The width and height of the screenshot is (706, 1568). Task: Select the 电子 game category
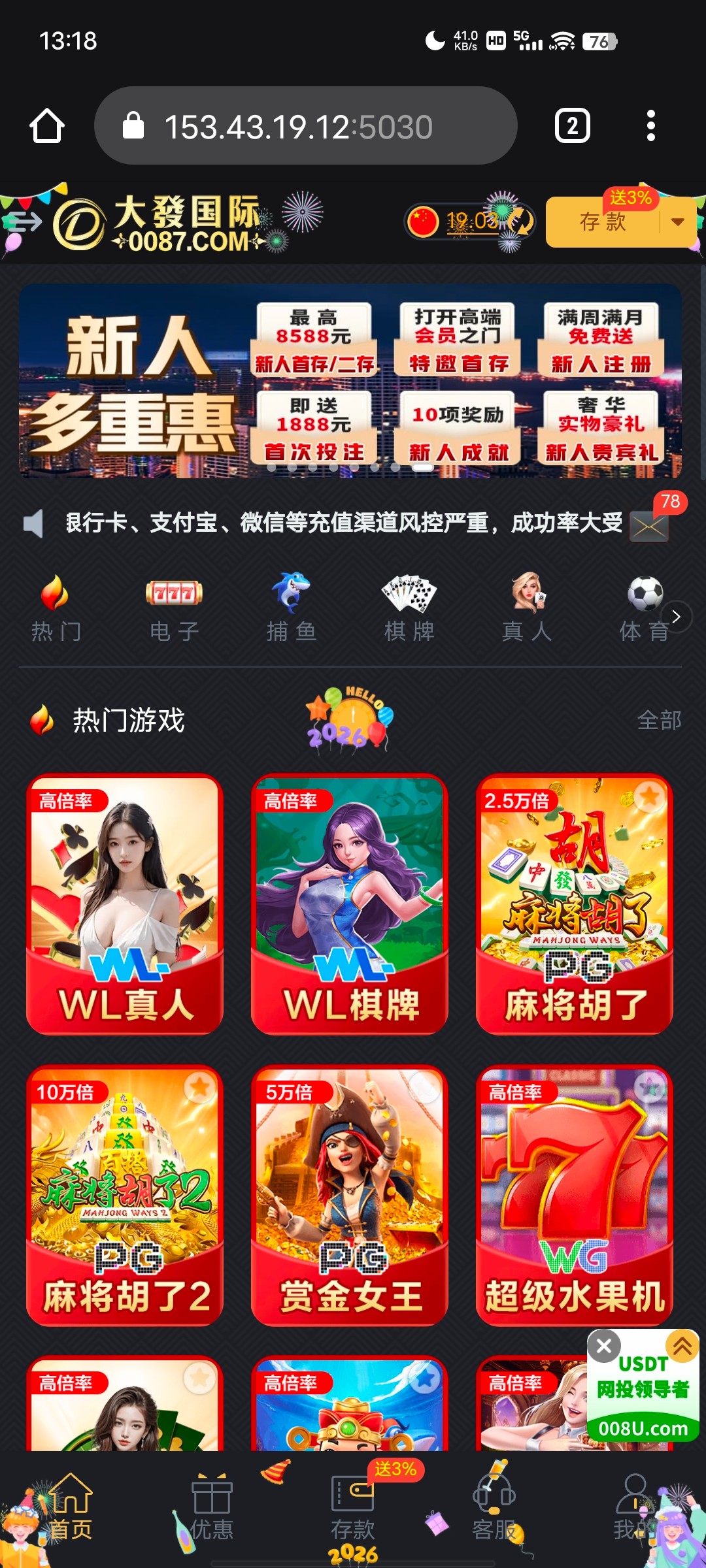point(174,608)
